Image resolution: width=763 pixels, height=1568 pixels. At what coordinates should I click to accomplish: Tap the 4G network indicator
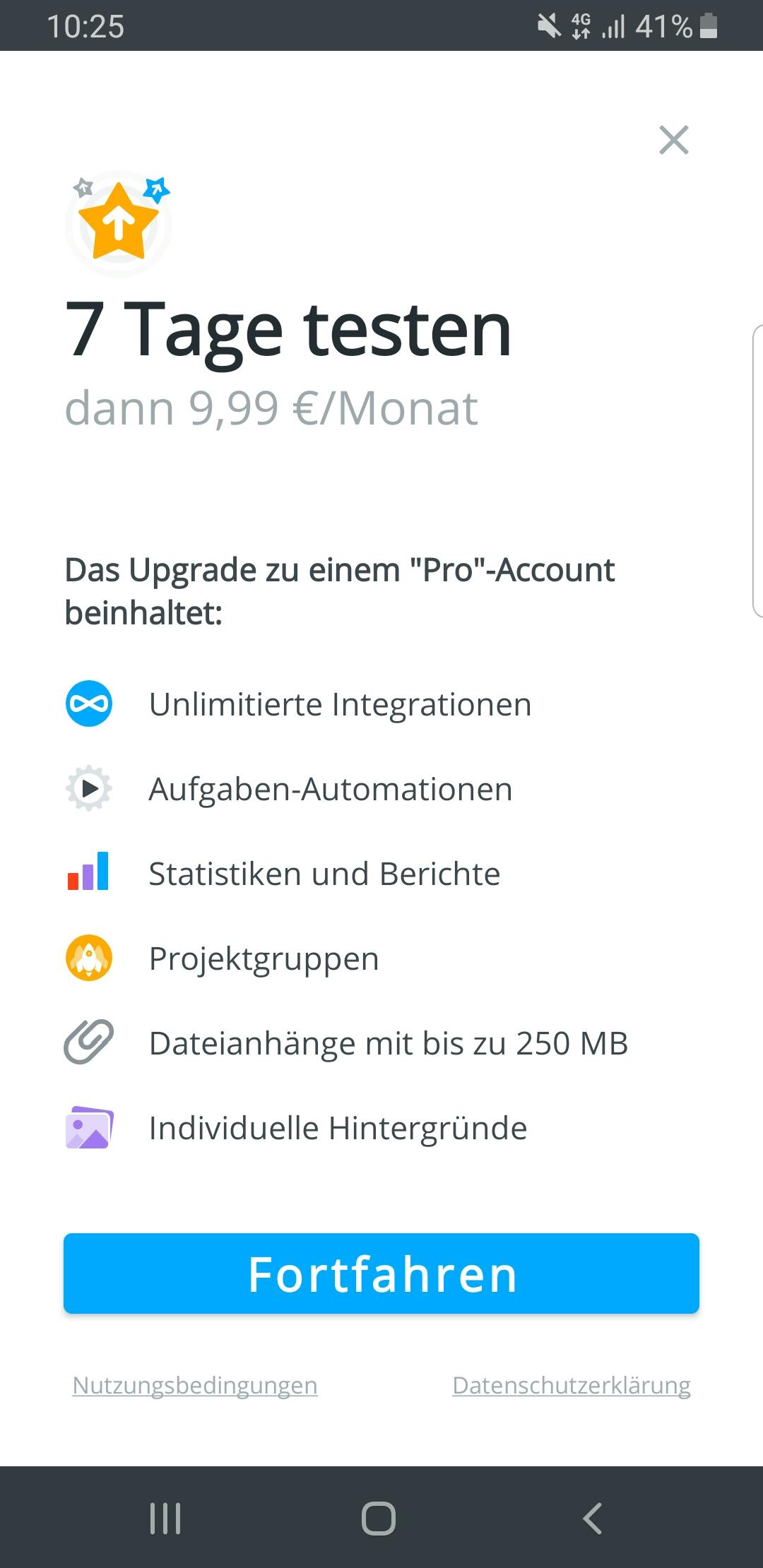coord(580,25)
